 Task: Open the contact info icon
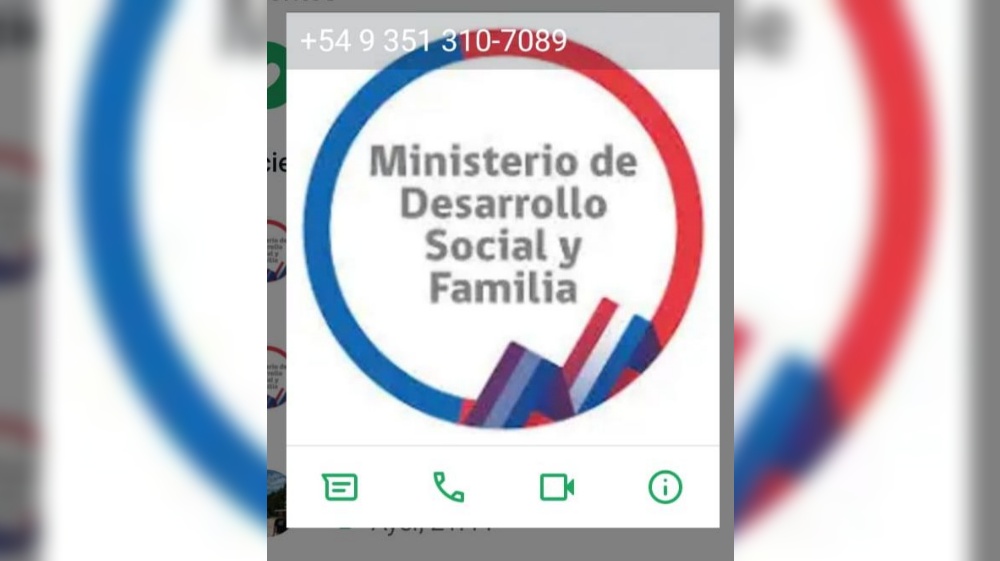tap(665, 487)
